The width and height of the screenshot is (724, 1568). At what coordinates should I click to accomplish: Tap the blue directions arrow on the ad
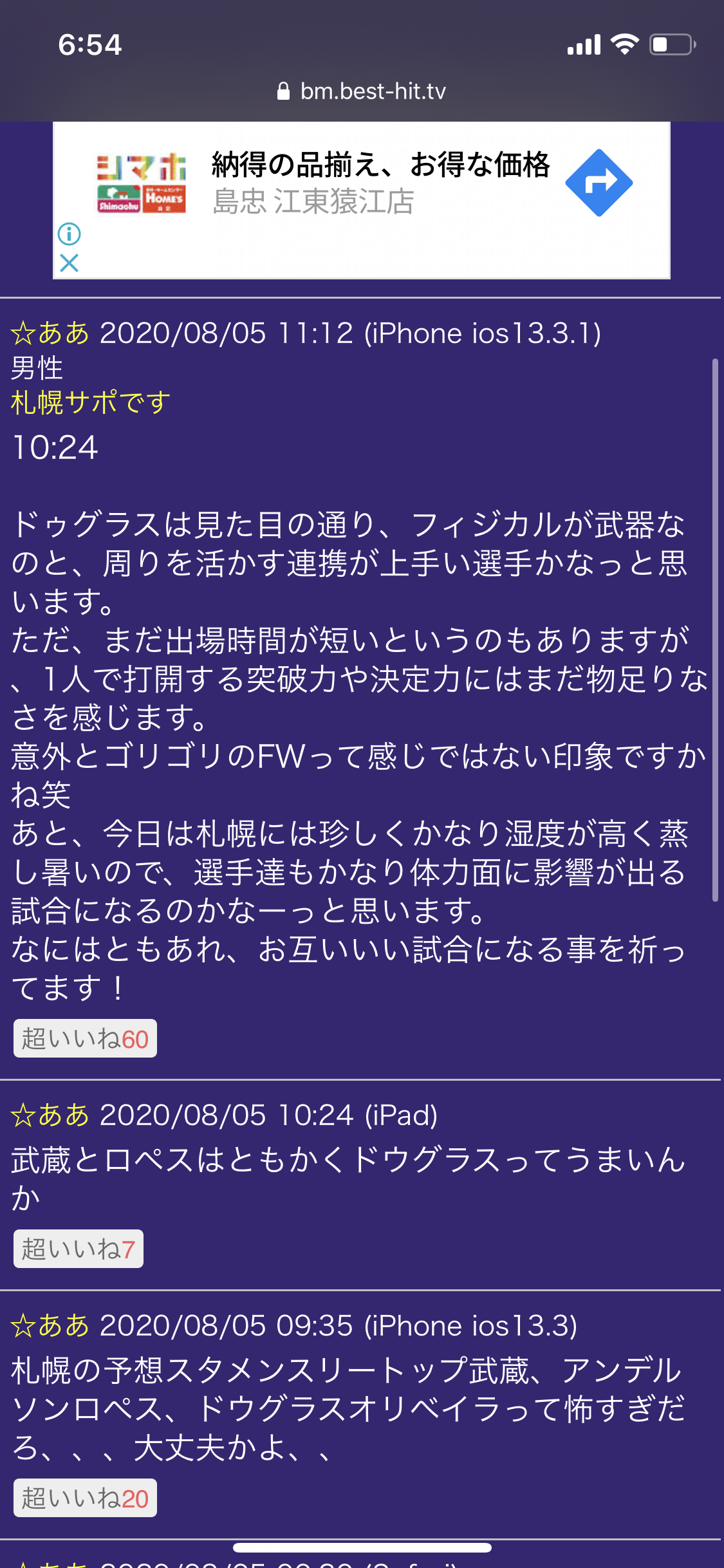[599, 183]
